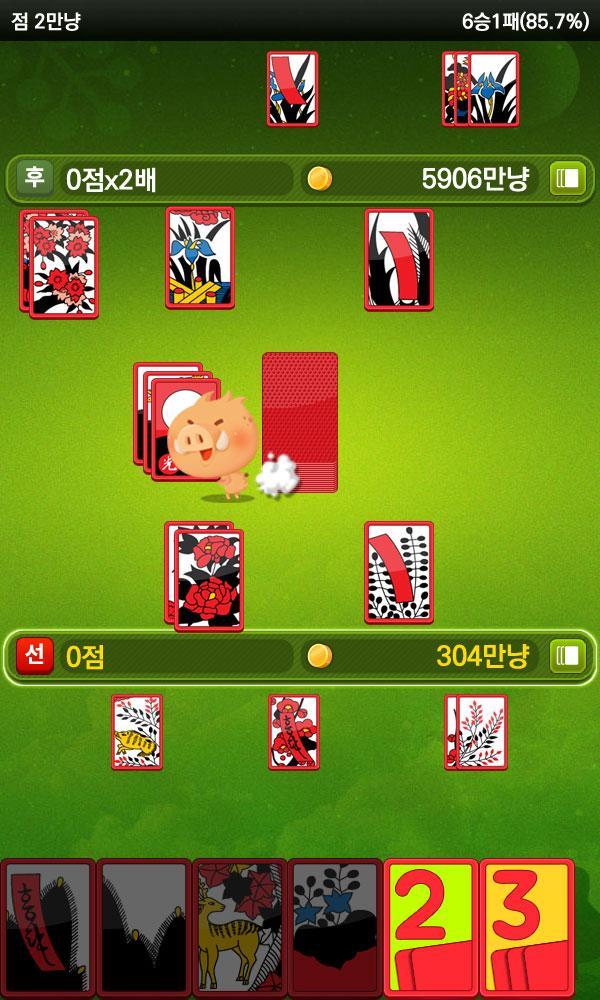The height and width of the screenshot is (1000, 600).
Task: Open my captured cards view icon
Action: coord(567,656)
